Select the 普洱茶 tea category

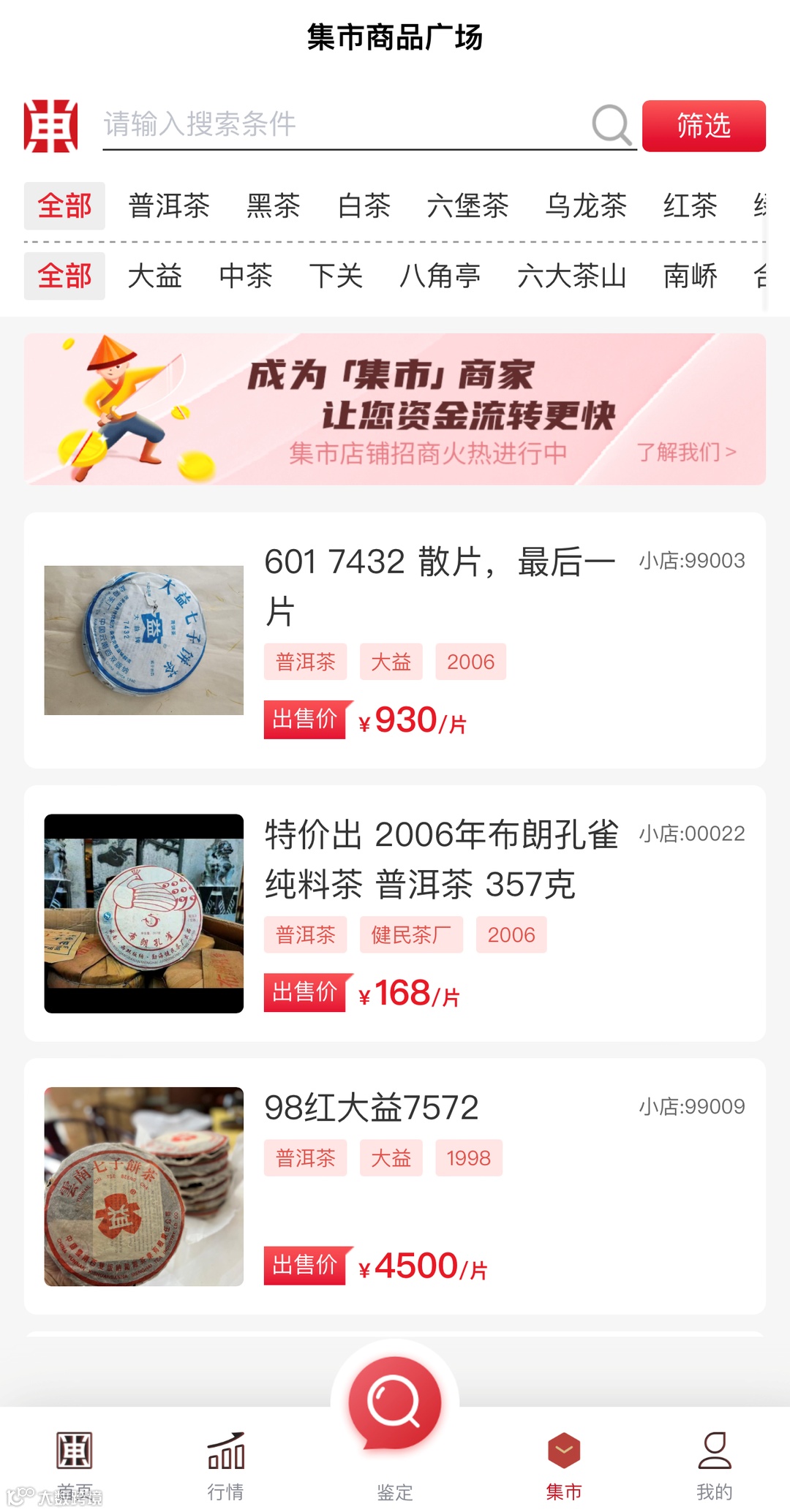pos(169,206)
